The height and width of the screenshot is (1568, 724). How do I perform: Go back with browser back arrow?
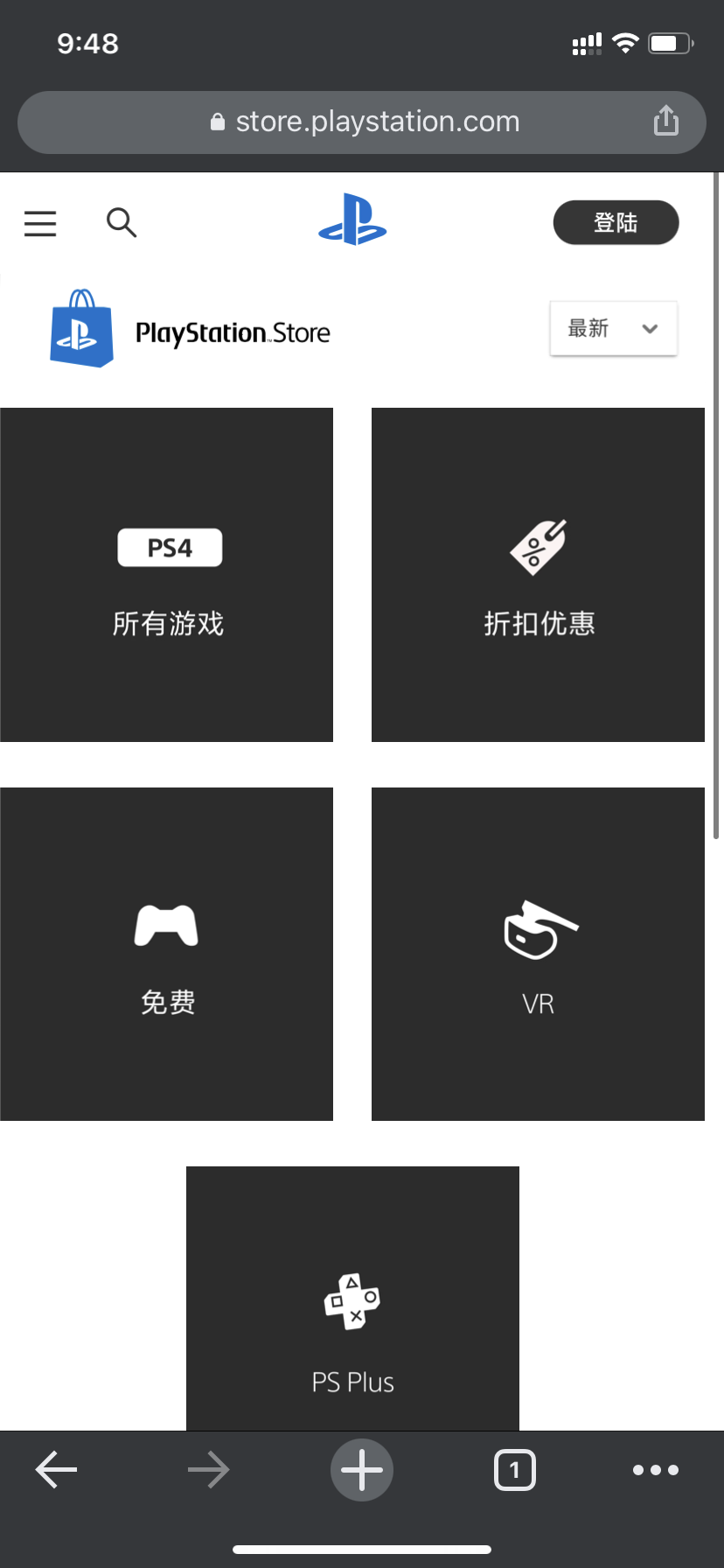tap(56, 1470)
